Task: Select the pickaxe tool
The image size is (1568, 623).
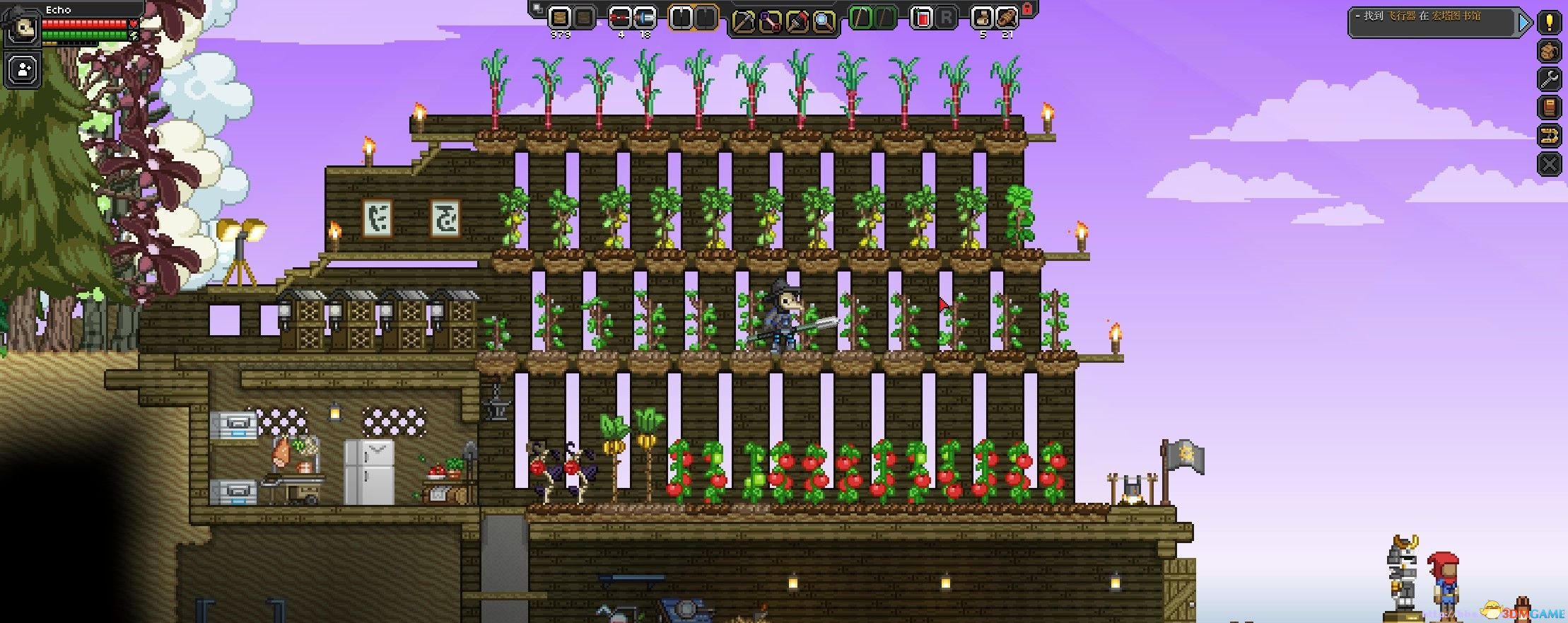Action: tap(743, 21)
